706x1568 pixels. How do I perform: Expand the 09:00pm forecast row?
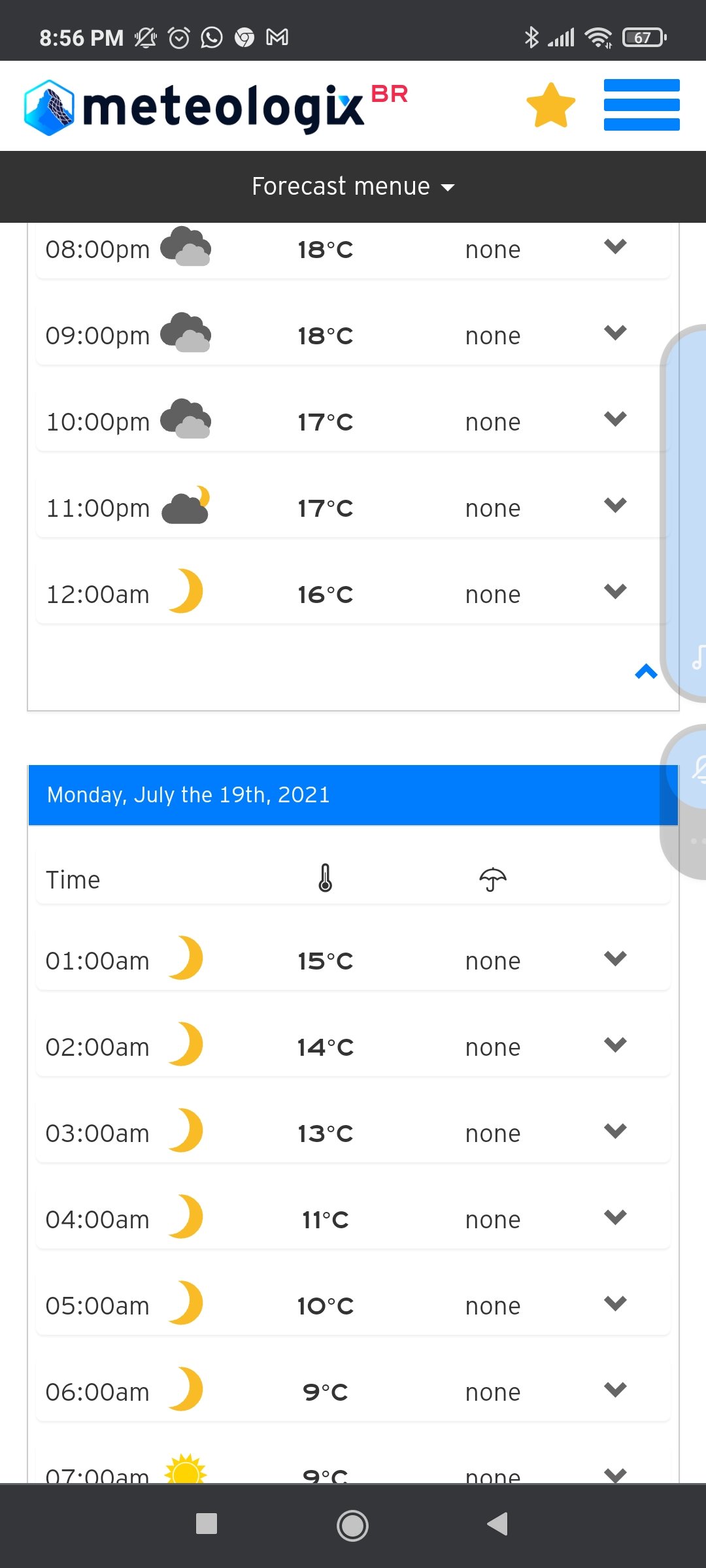pyautogui.click(x=615, y=333)
